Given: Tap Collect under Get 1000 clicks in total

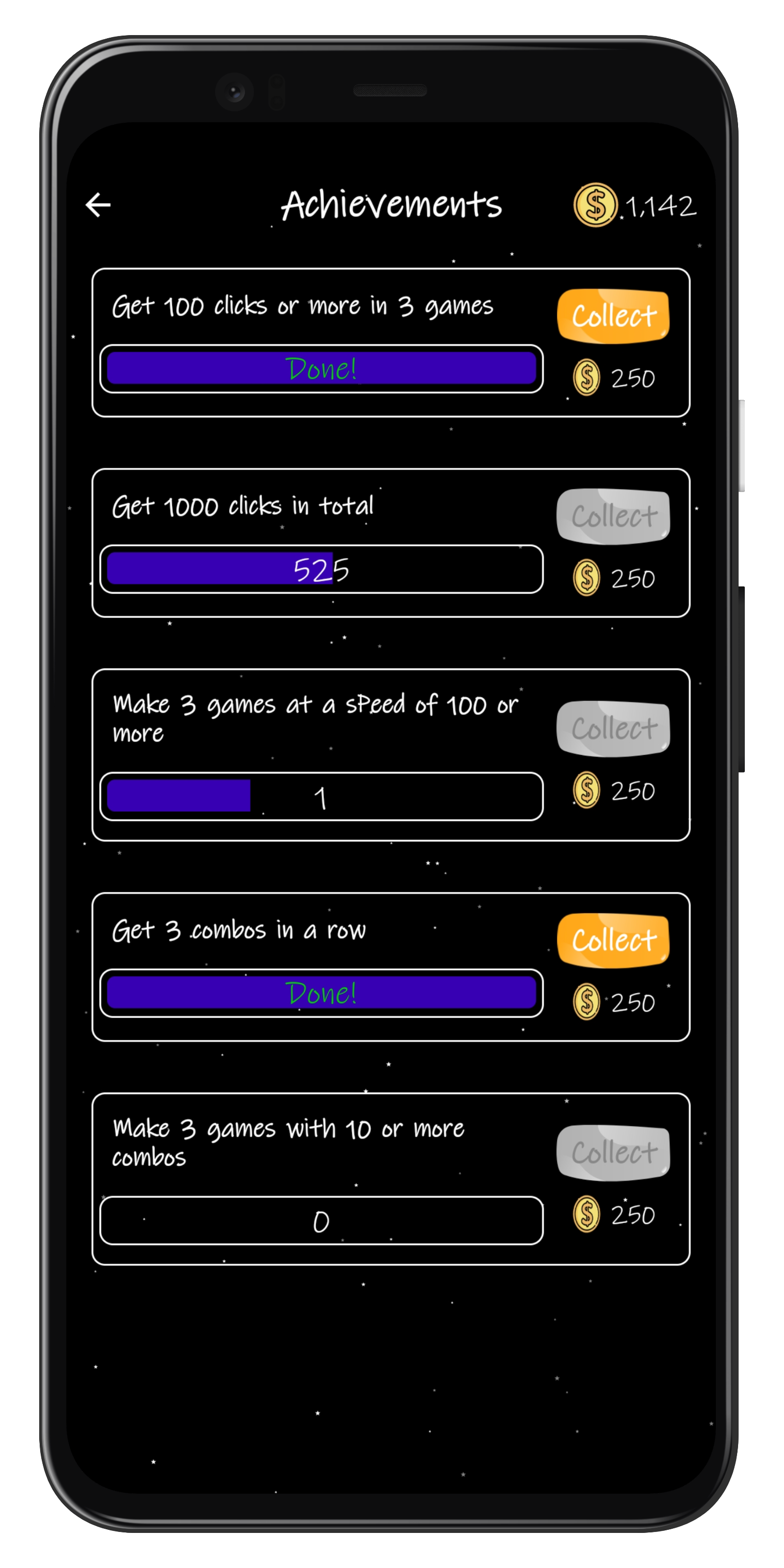Looking at the screenshot, I should click(x=613, y=516).
